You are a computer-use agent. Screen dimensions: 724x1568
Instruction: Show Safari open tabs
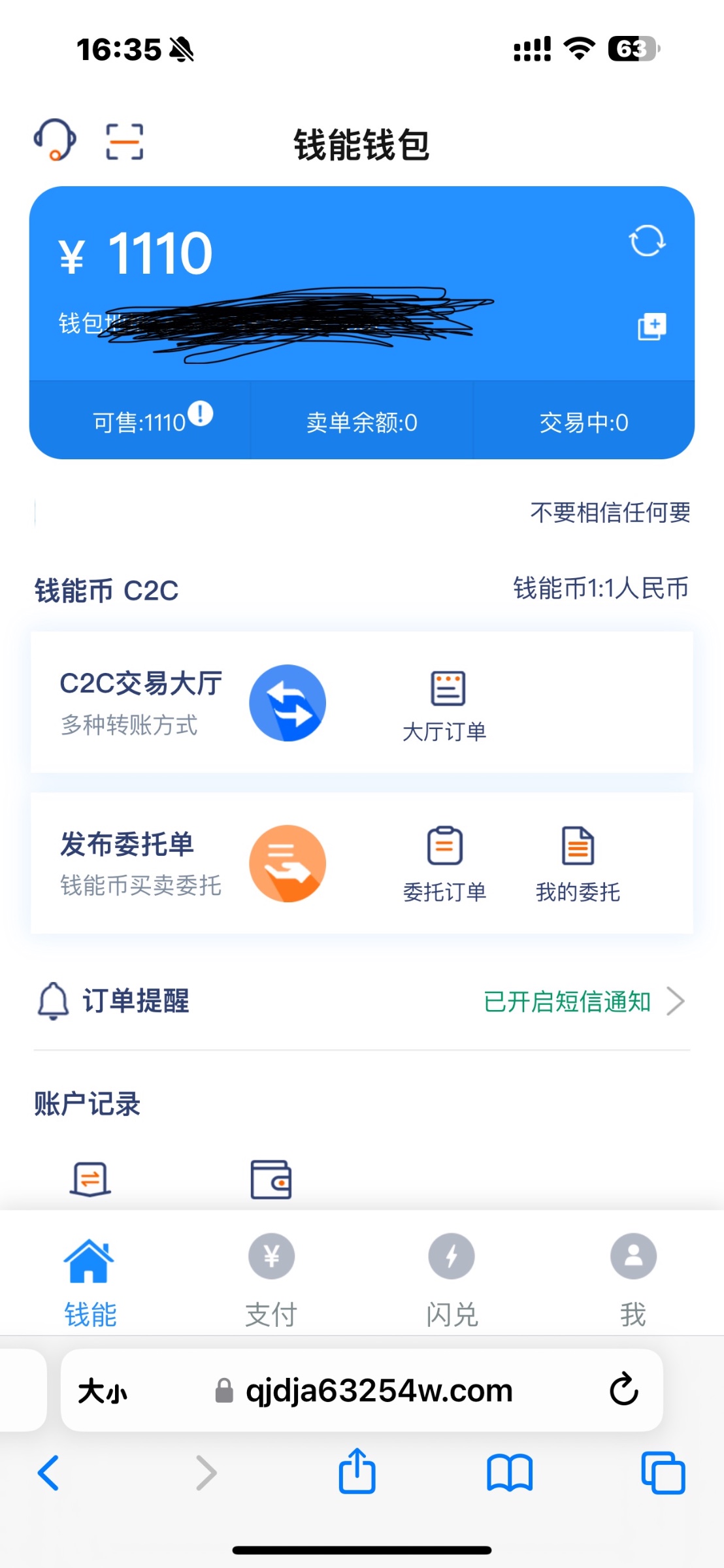(x=663, y=1473)
